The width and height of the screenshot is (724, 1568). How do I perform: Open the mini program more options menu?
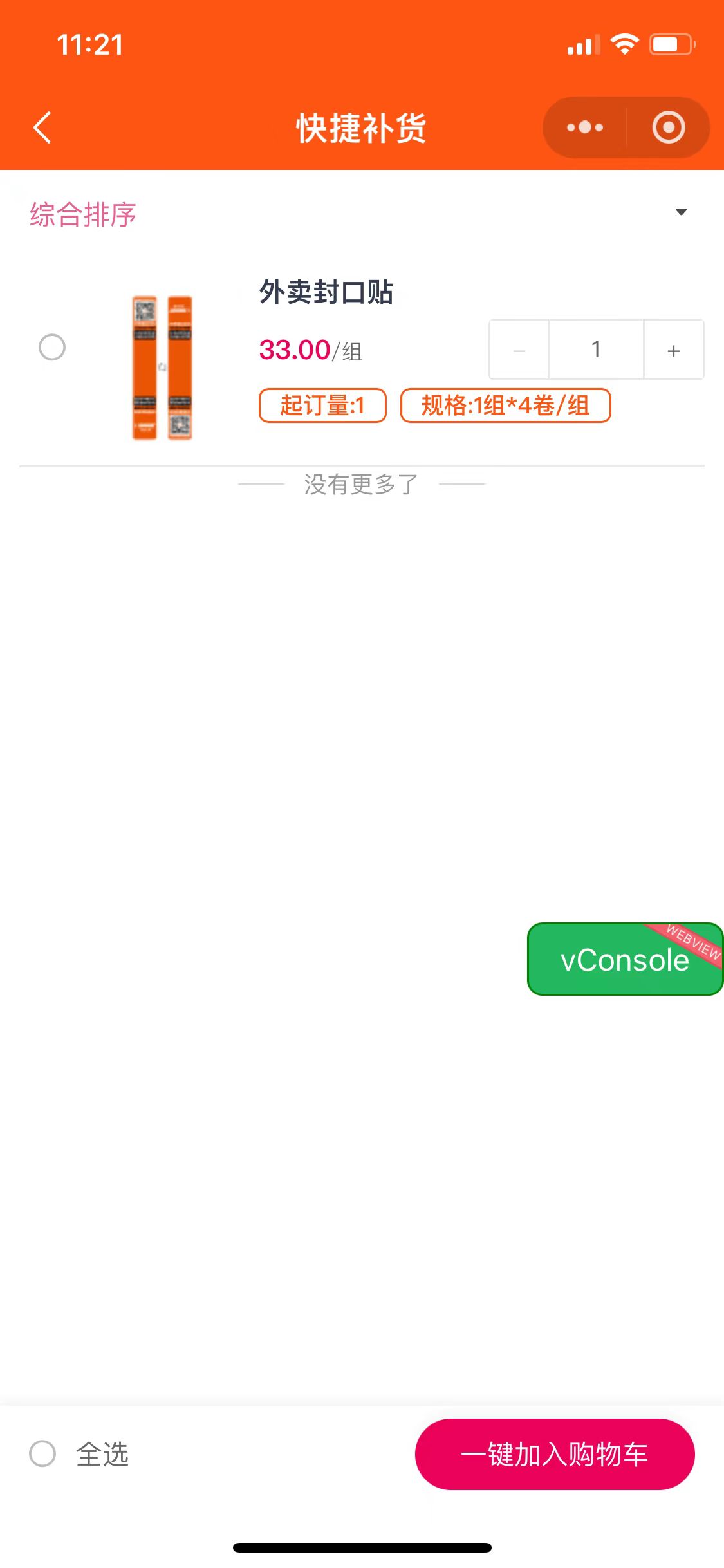(x=584, y=127)
